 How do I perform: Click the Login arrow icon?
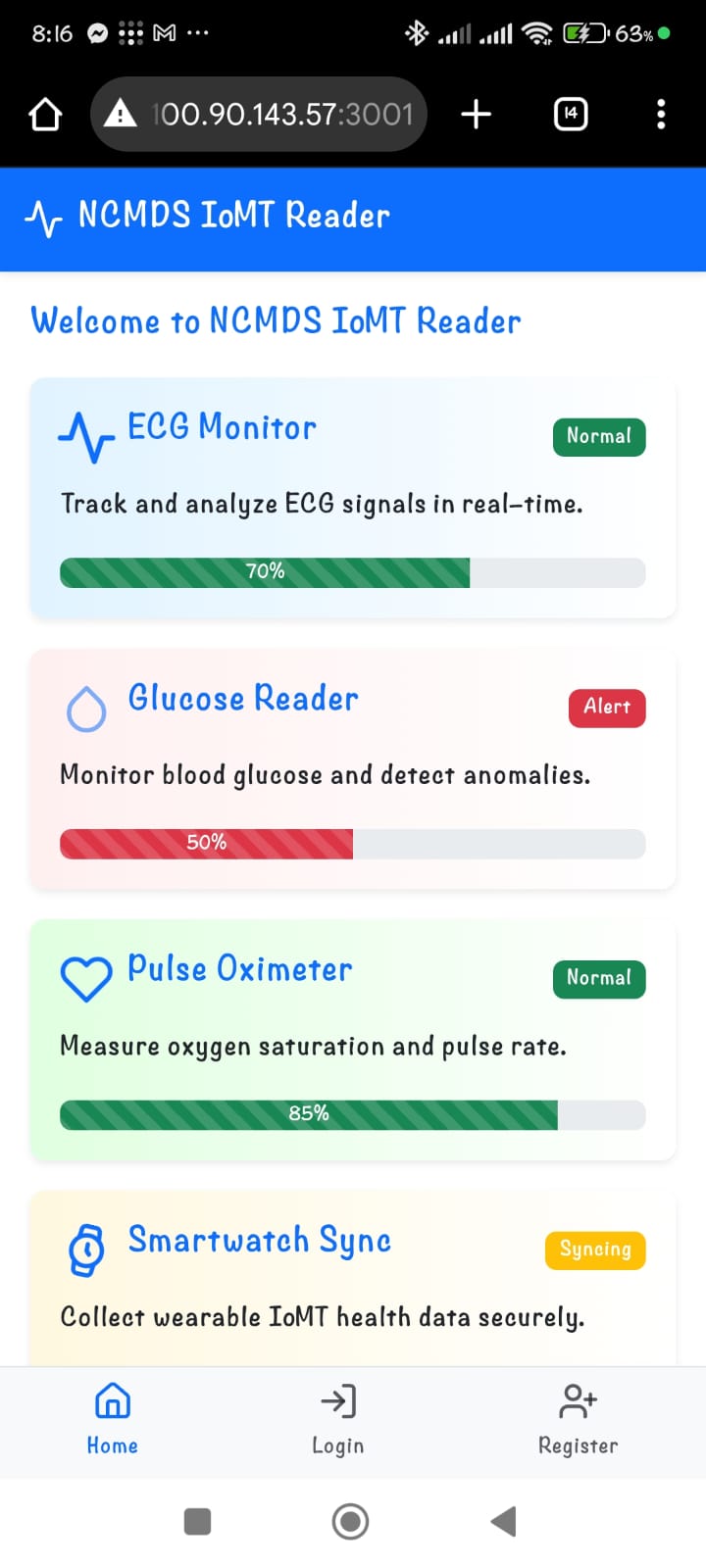(x=337, y=1400)
